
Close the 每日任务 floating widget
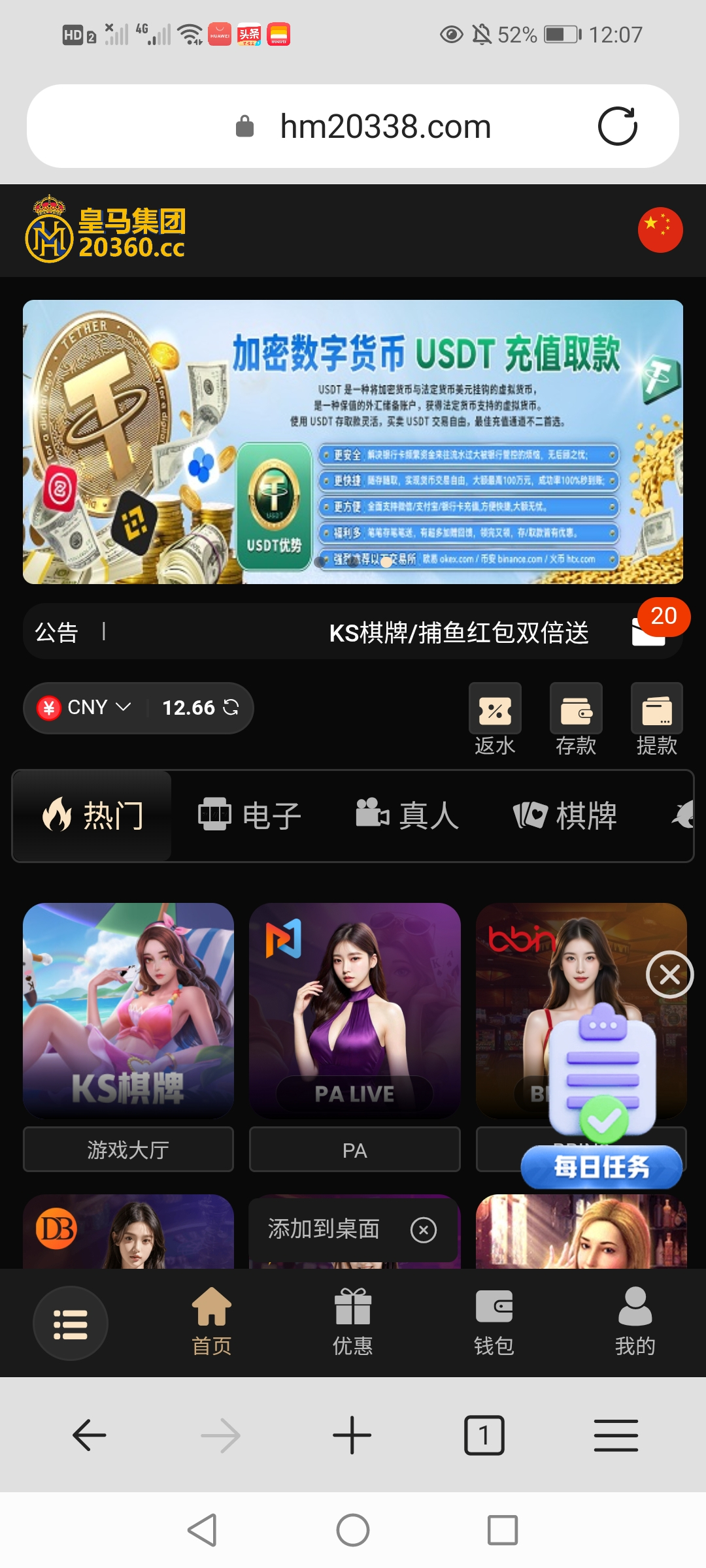(670, 975)
